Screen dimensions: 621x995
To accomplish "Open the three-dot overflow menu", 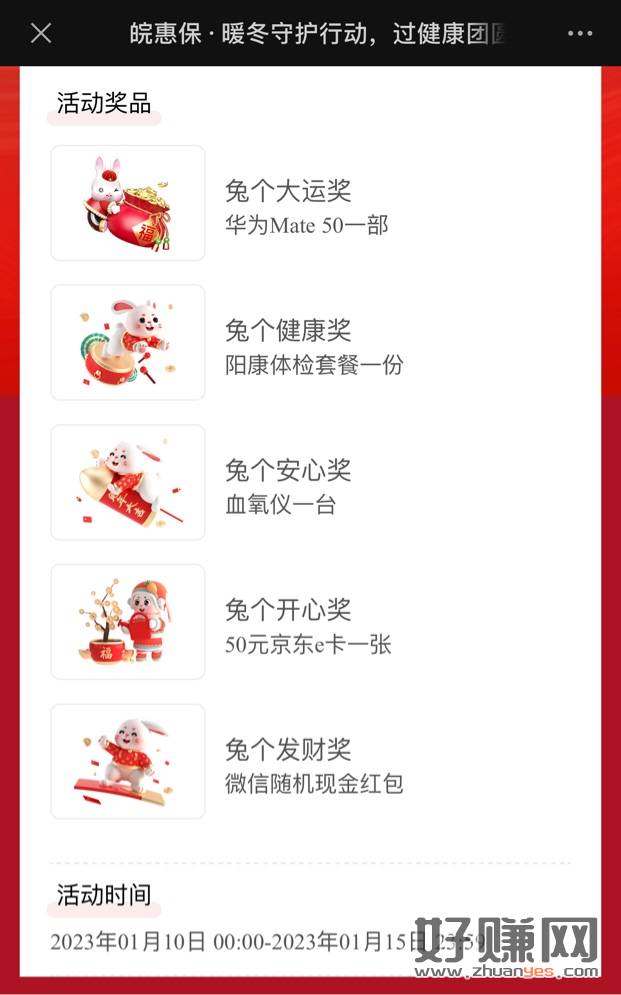I will 580,33.
